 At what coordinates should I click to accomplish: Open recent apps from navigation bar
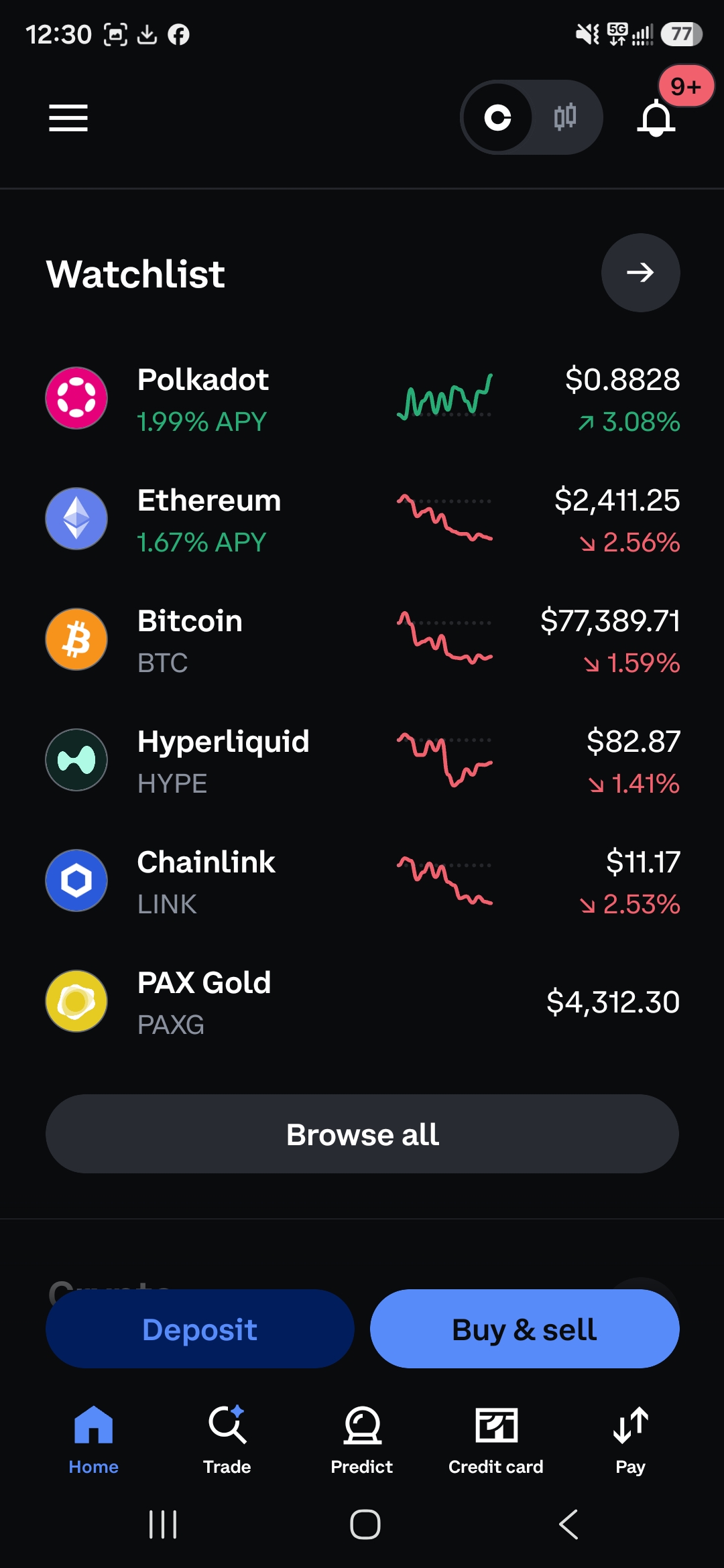click(x=163, y=1524)
